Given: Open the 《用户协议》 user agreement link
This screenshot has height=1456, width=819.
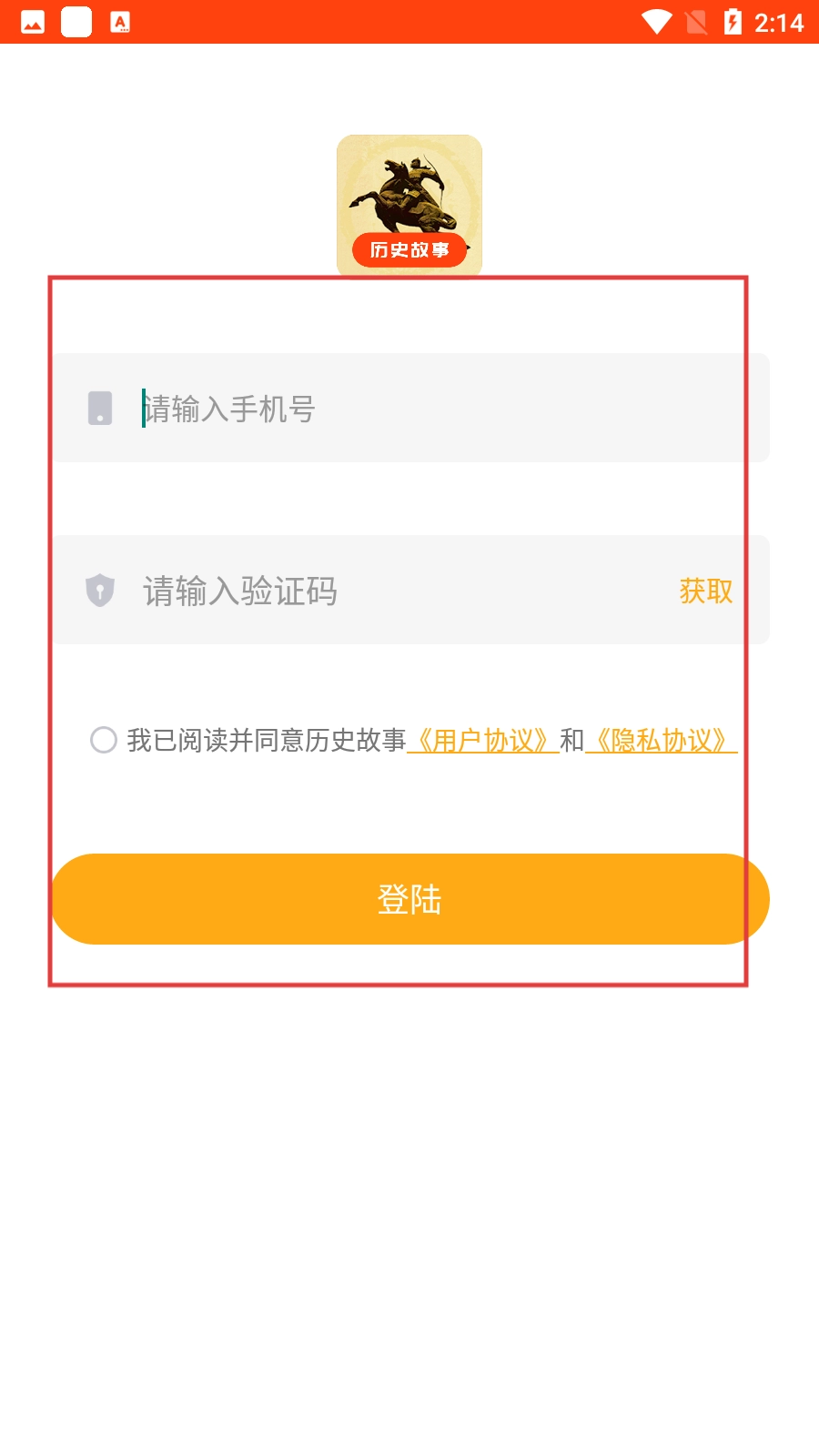Looking at the screenshot, I should tap(482, 741).
